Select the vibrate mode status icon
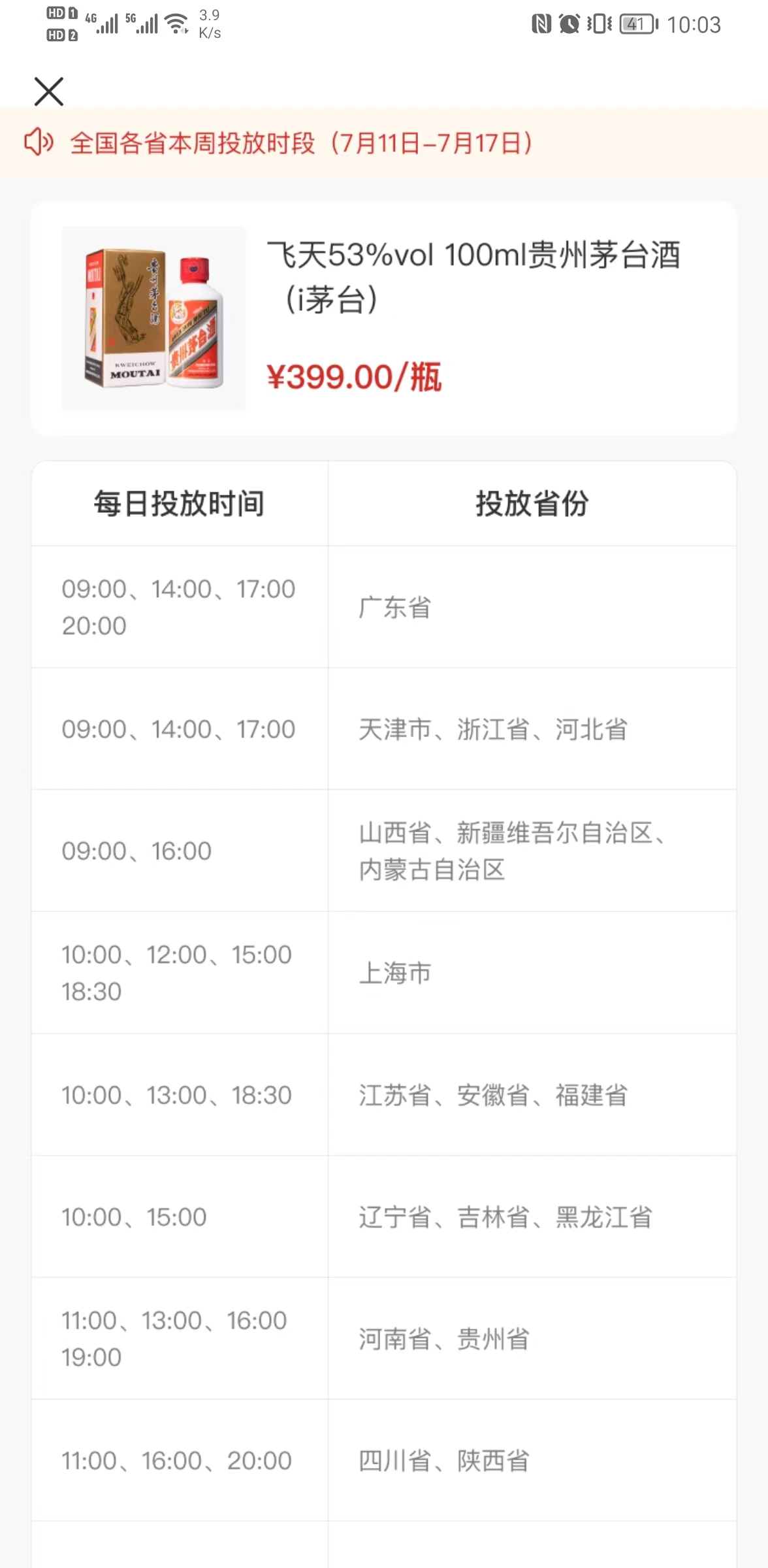 click(599, 24)
